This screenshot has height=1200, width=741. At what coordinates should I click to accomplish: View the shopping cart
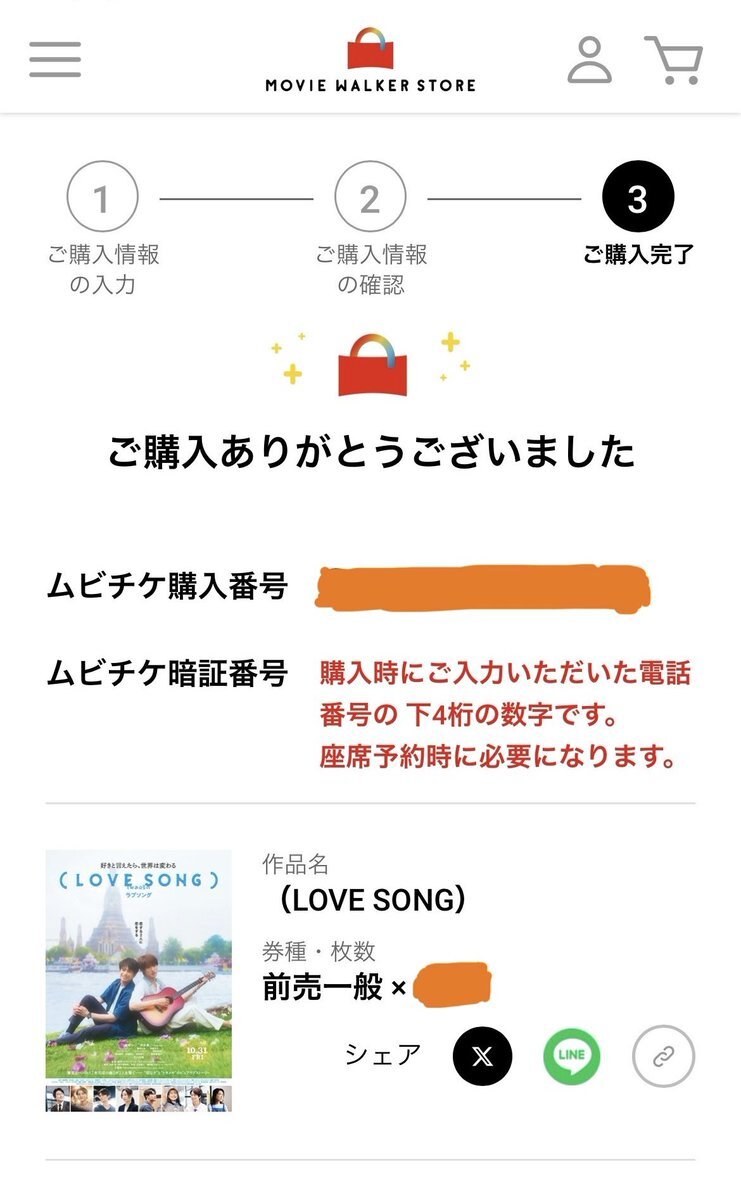(x=675, y=60)
